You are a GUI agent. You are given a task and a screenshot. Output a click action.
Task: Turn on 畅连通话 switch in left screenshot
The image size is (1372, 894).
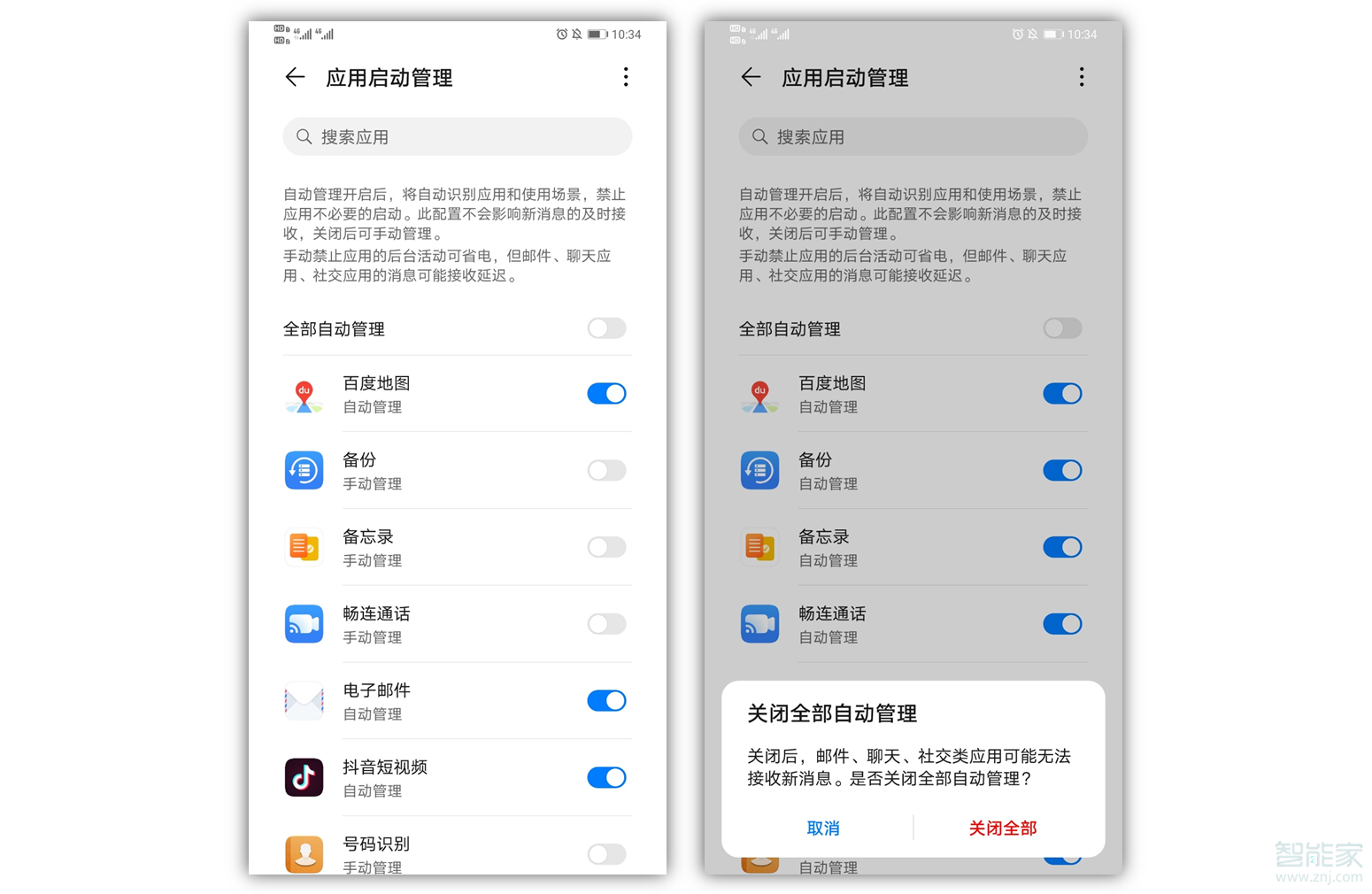606,624
